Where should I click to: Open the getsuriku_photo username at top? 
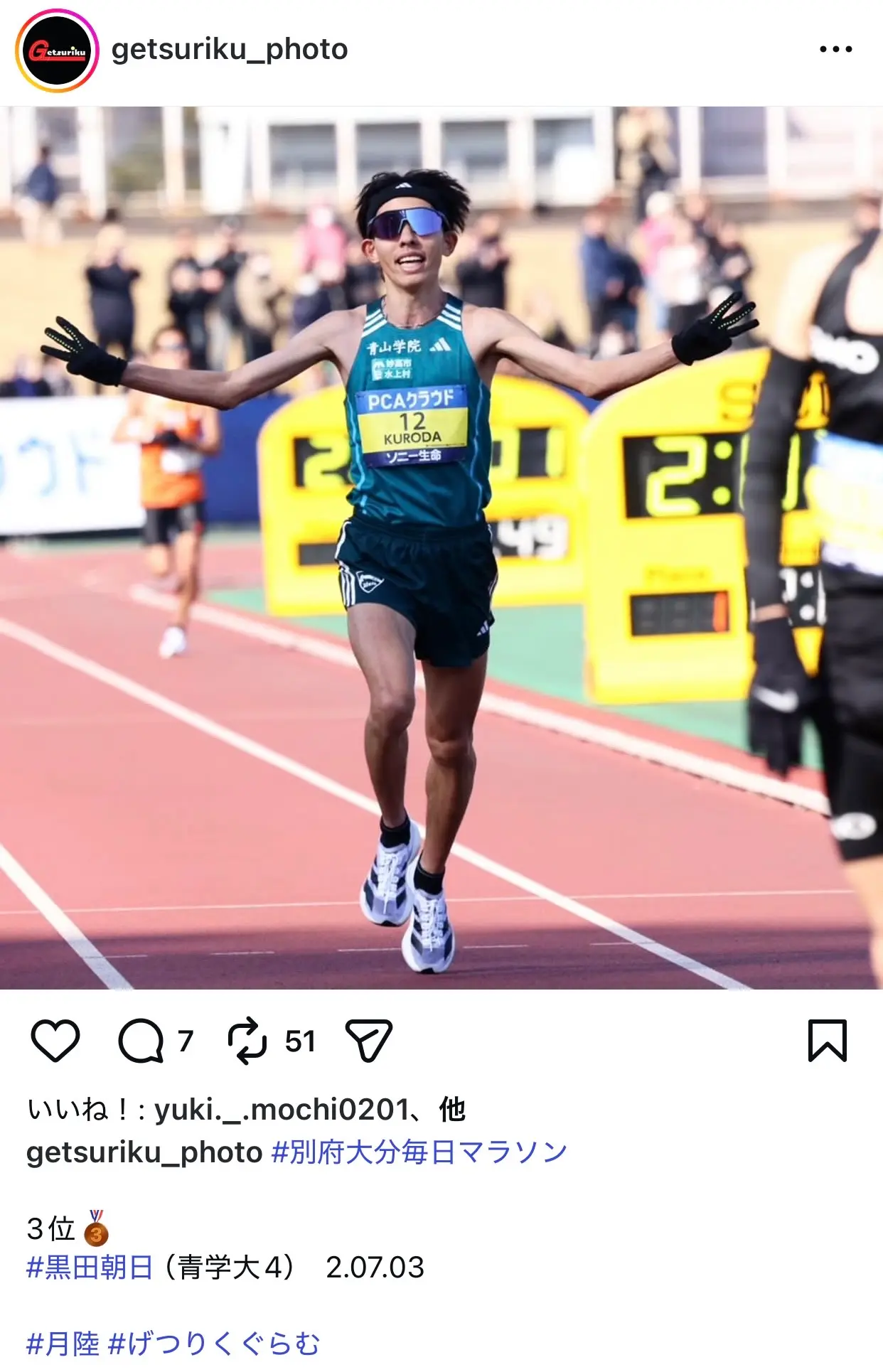(x=230, y=50)
